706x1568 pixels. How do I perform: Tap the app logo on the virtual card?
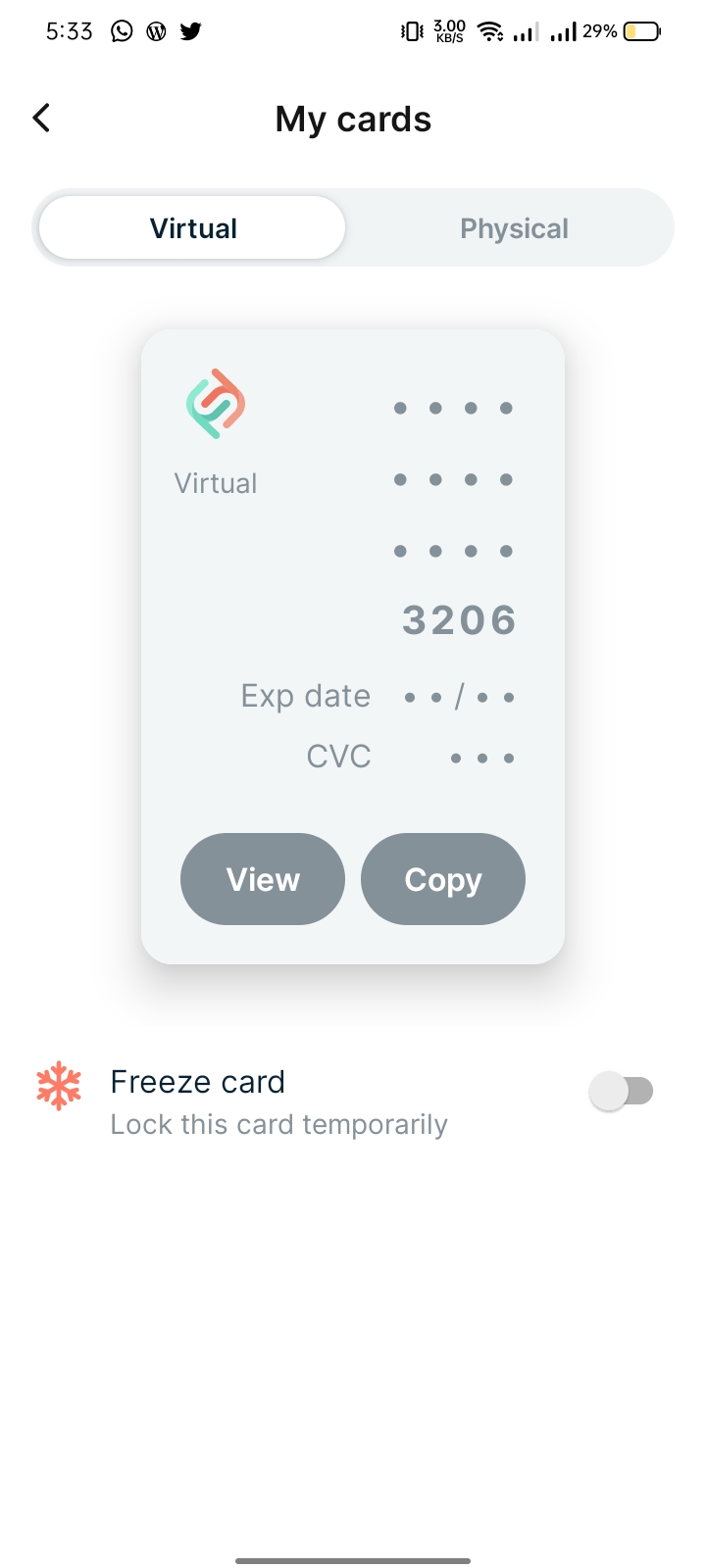click(214, 401)
